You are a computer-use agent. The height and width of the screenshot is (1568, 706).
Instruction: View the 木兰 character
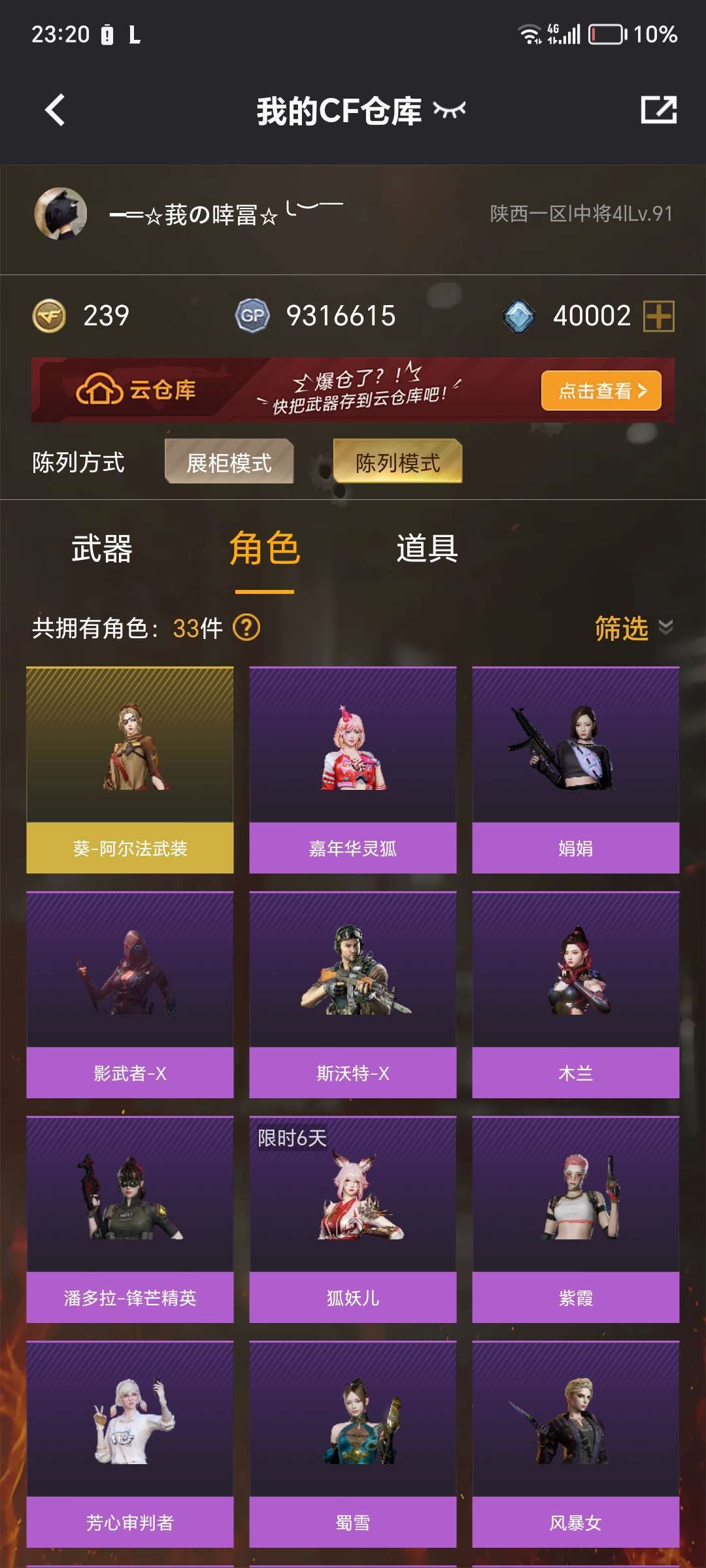(576, 994)
